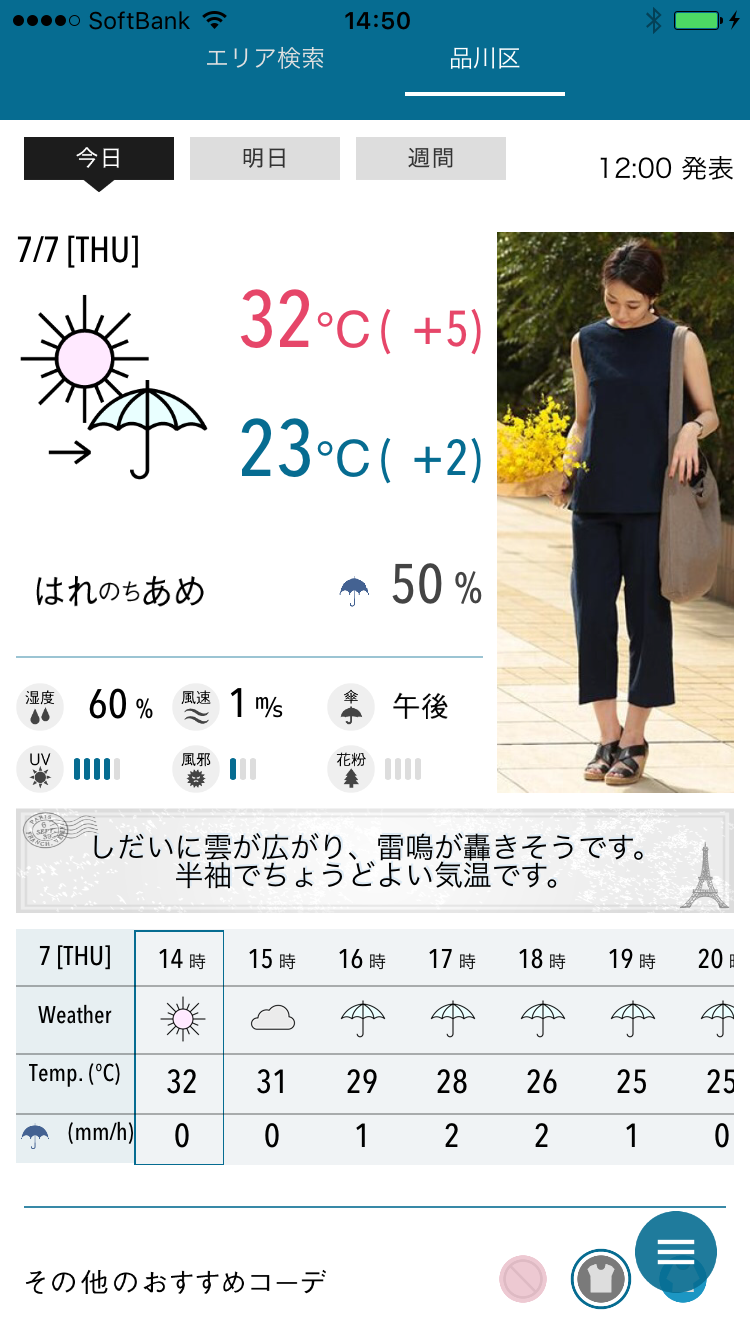Switch to the 明日 forecast tab
This screenshot has height=1334, width=750.
click(x=265, y=158)
